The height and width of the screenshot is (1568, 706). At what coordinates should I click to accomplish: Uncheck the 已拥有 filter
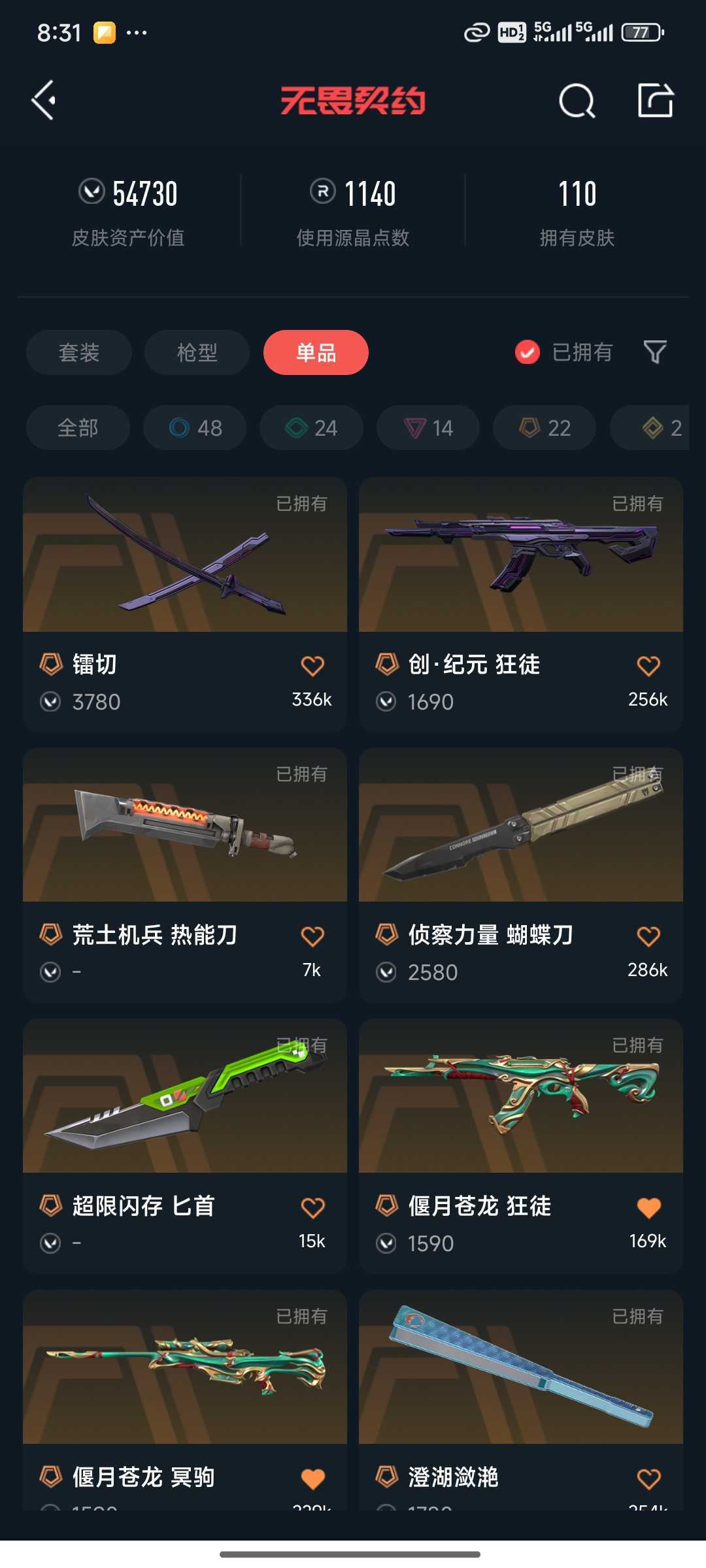[x=563, y=352]
